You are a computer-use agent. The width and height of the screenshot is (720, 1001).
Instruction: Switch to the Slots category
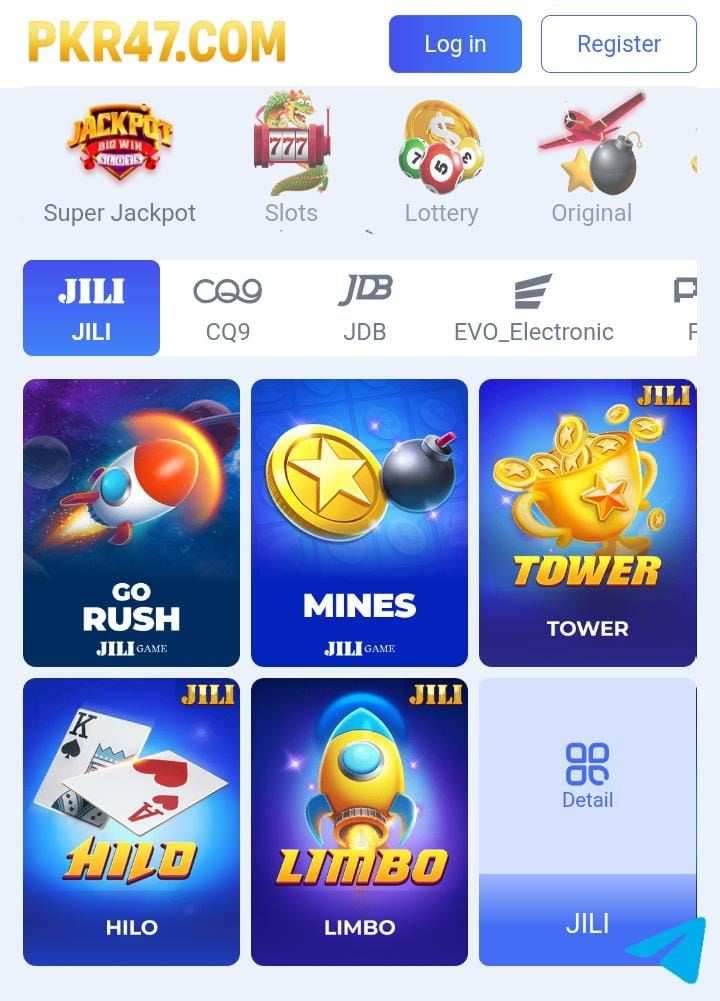pyautogui.click(x=291, y=160)
